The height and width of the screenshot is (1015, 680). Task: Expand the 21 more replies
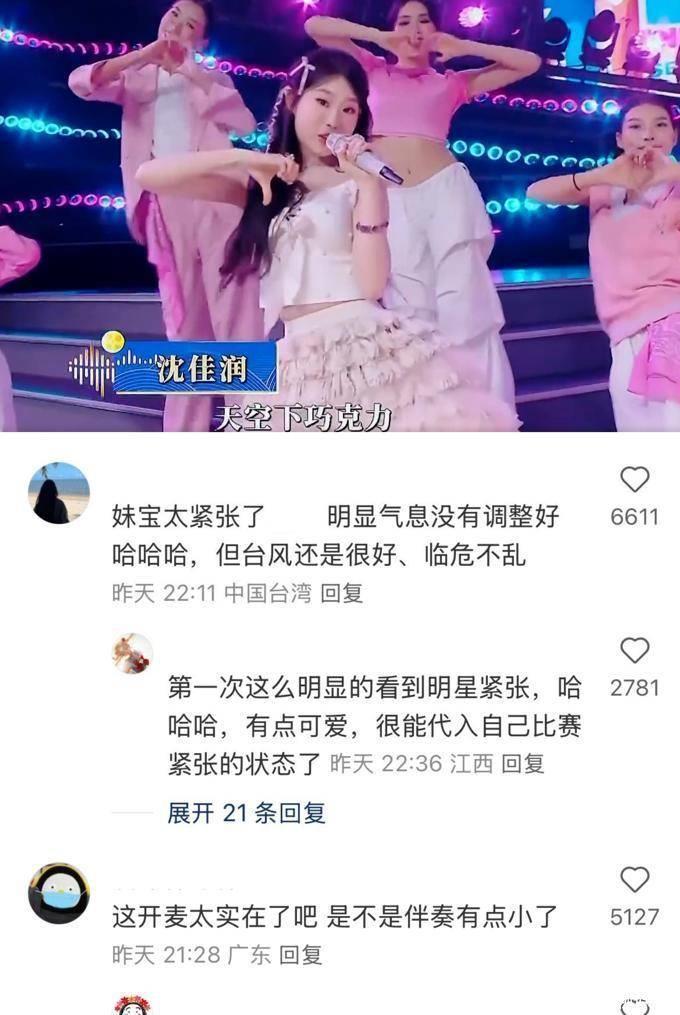(x=246, y=813)
